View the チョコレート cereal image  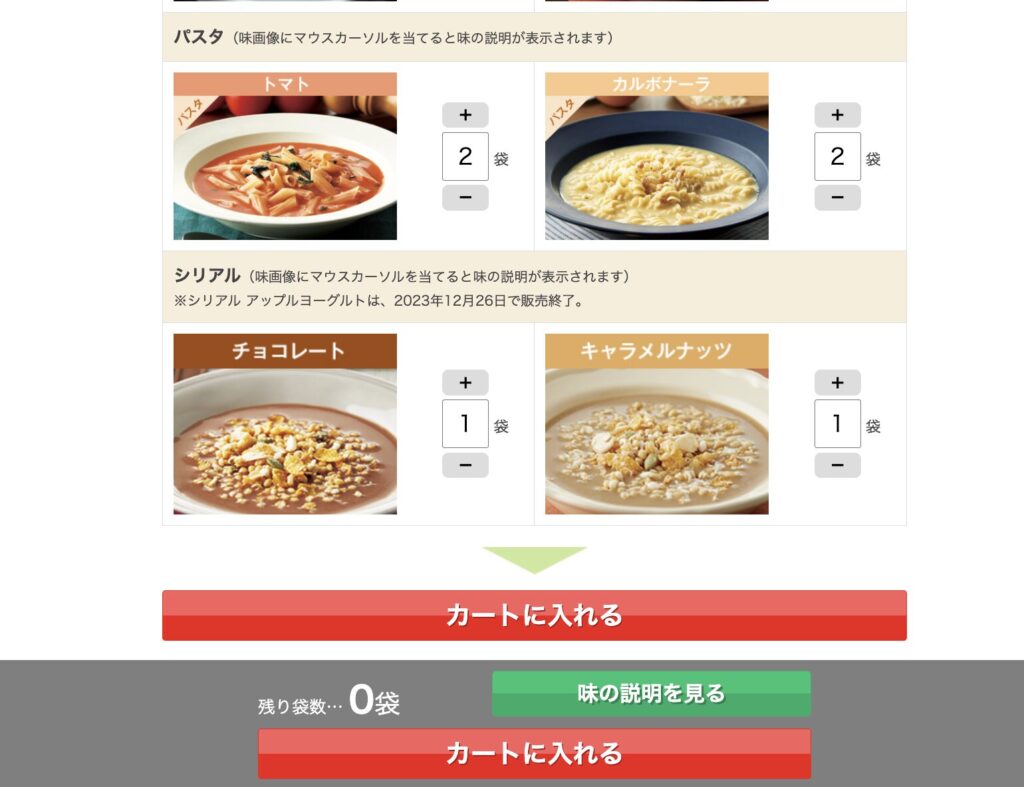pyautogui.click(x=285, y=425)
